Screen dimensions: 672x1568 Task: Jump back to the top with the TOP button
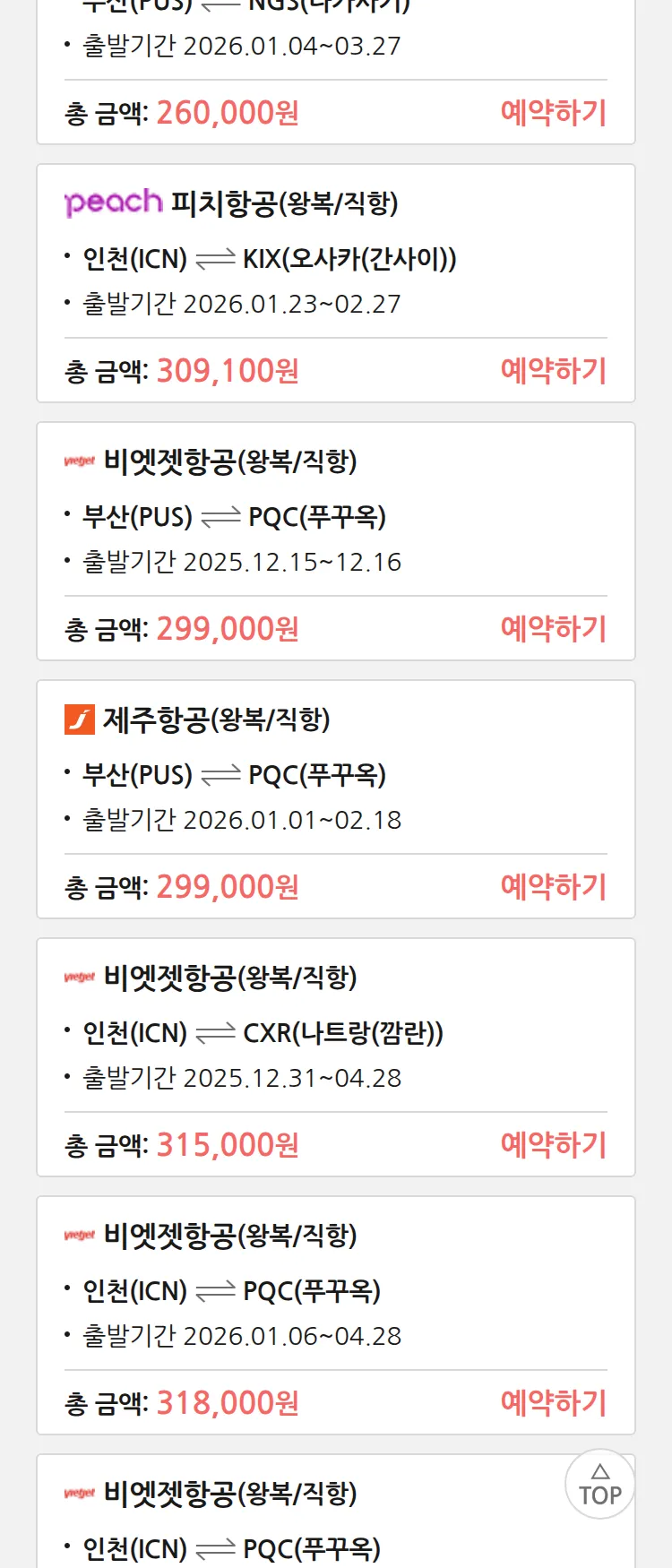tap(599, 1485)
